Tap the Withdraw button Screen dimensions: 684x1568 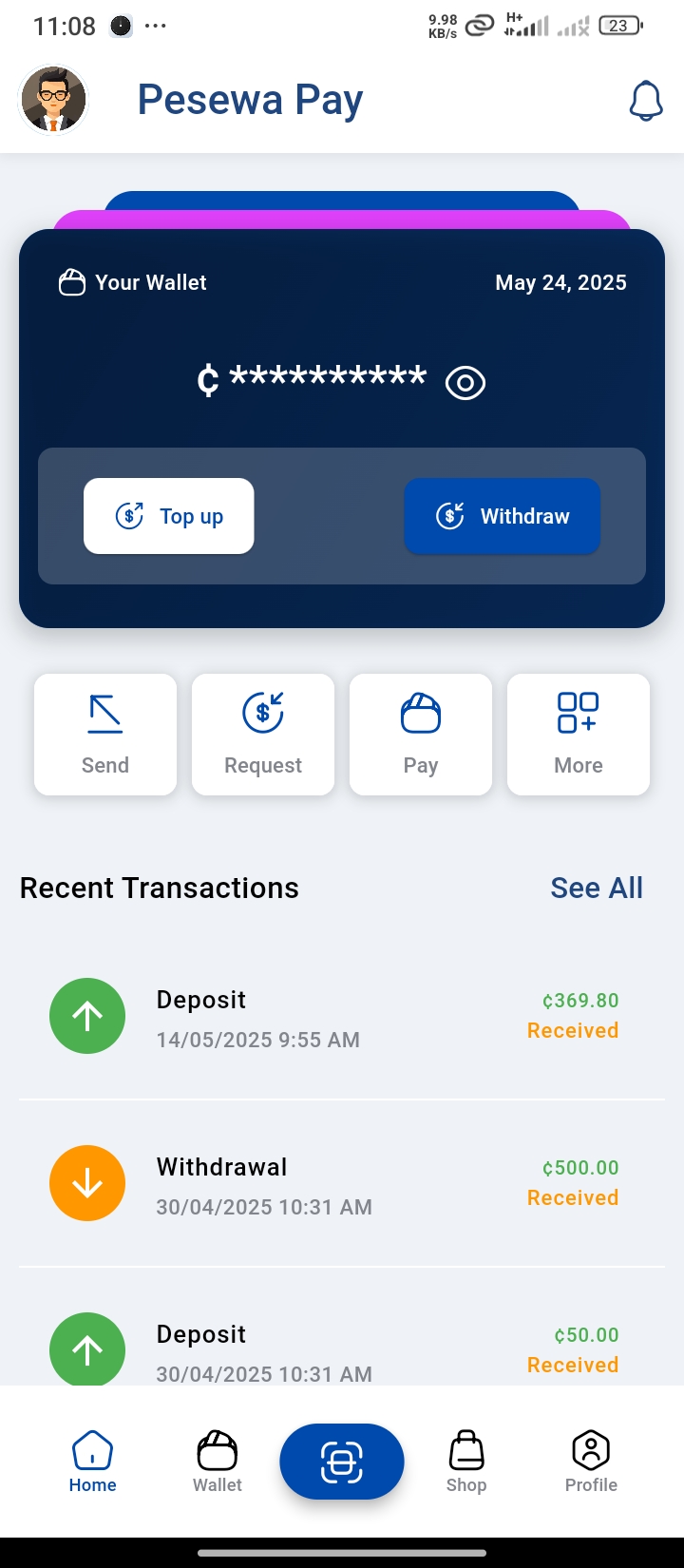point(503,516)
